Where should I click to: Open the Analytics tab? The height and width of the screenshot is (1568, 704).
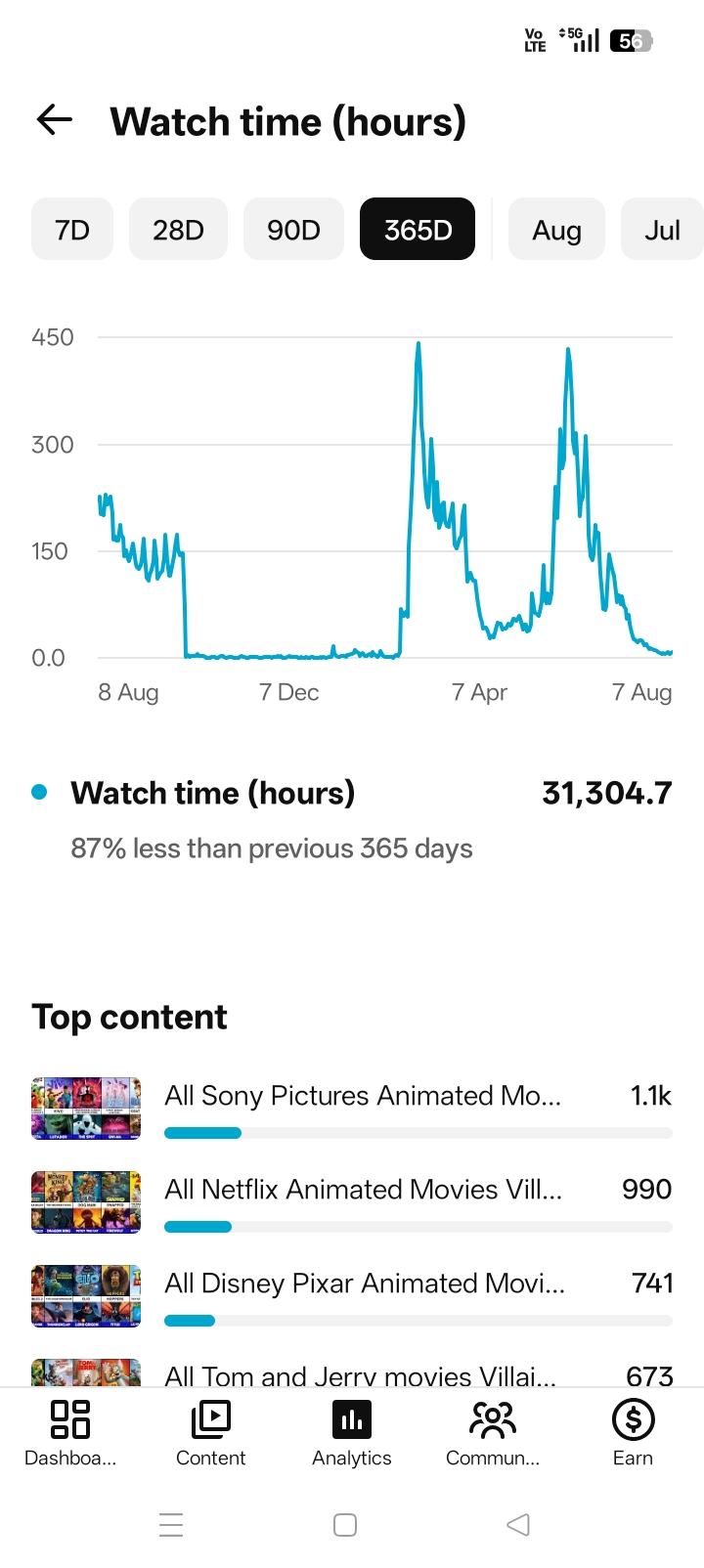coord(352,1433)
